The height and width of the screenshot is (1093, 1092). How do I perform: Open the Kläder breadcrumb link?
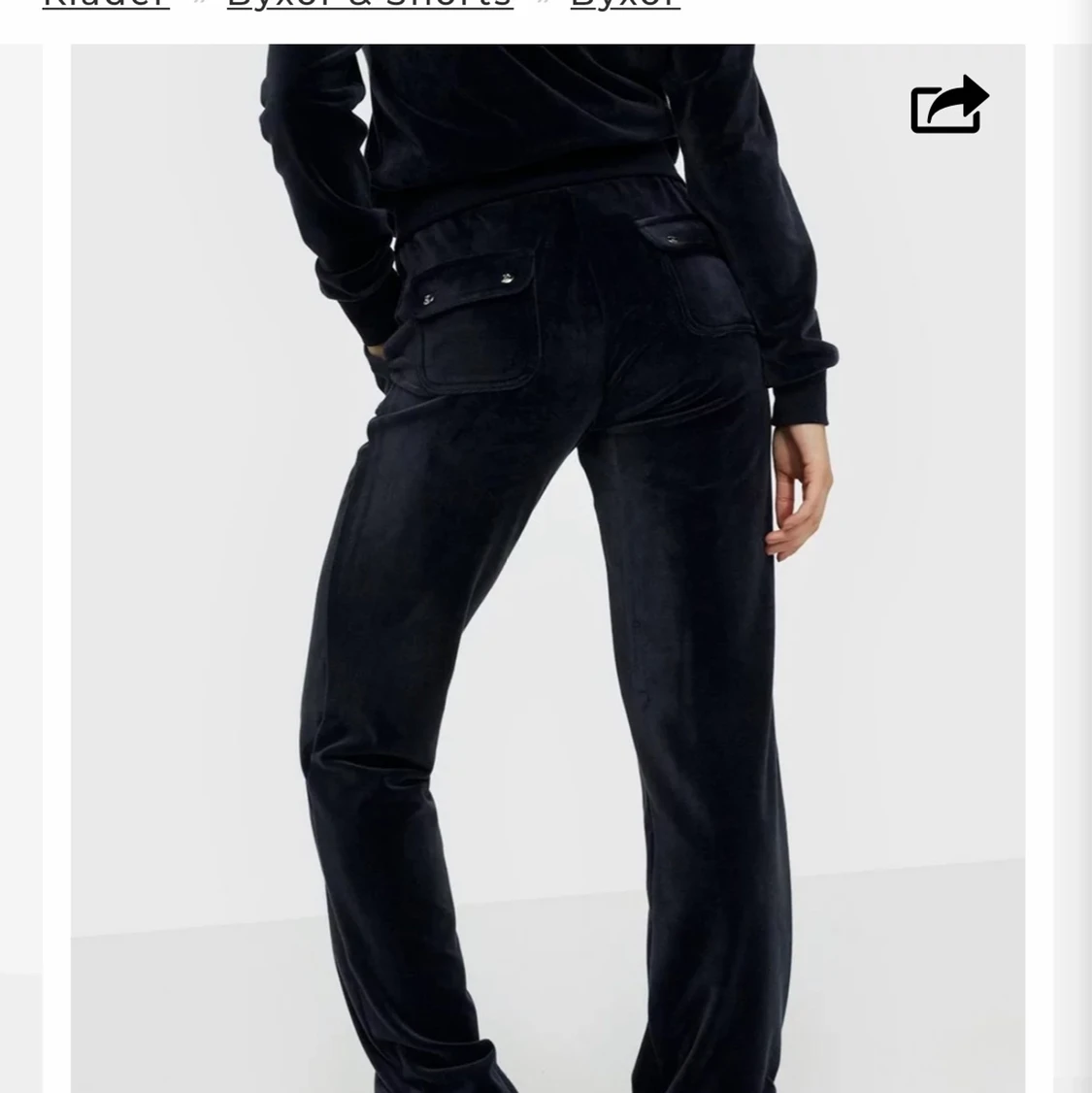click(106, 4)
